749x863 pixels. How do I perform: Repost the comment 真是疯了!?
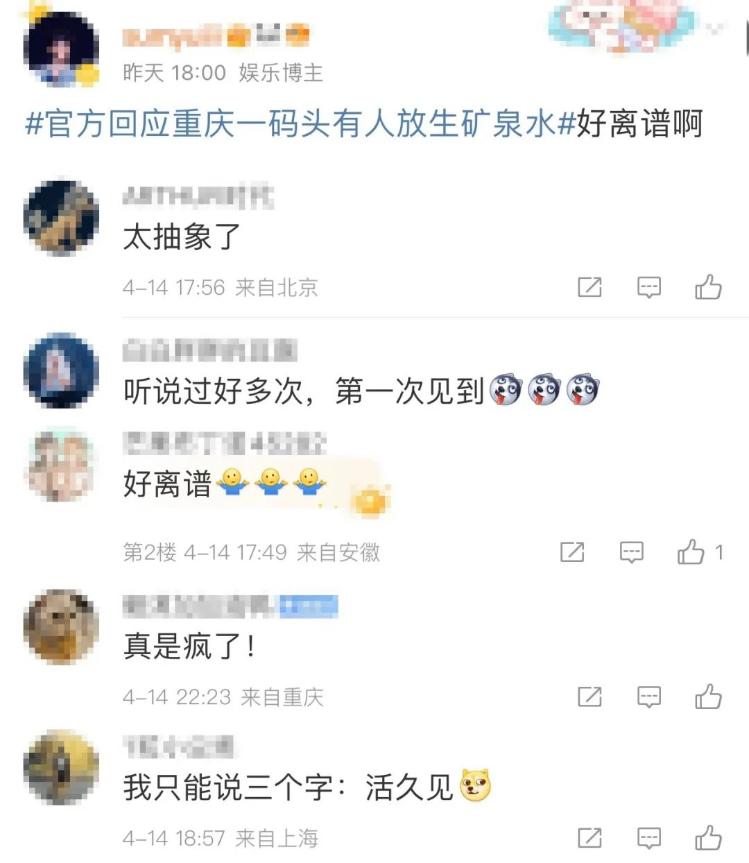pyautogui.click(x=590, y=696)
